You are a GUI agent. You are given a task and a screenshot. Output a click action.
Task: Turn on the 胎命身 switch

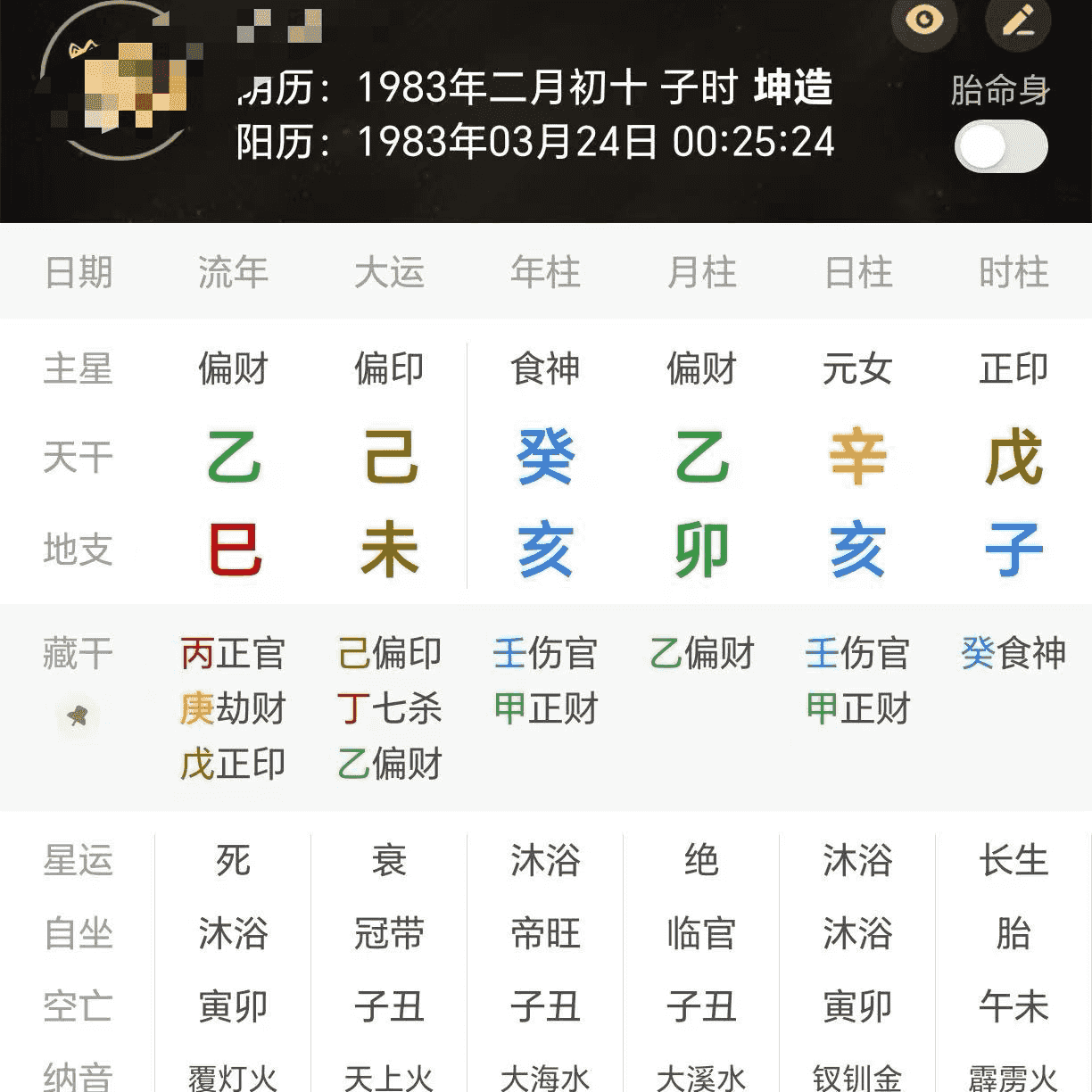point(1001,147)
